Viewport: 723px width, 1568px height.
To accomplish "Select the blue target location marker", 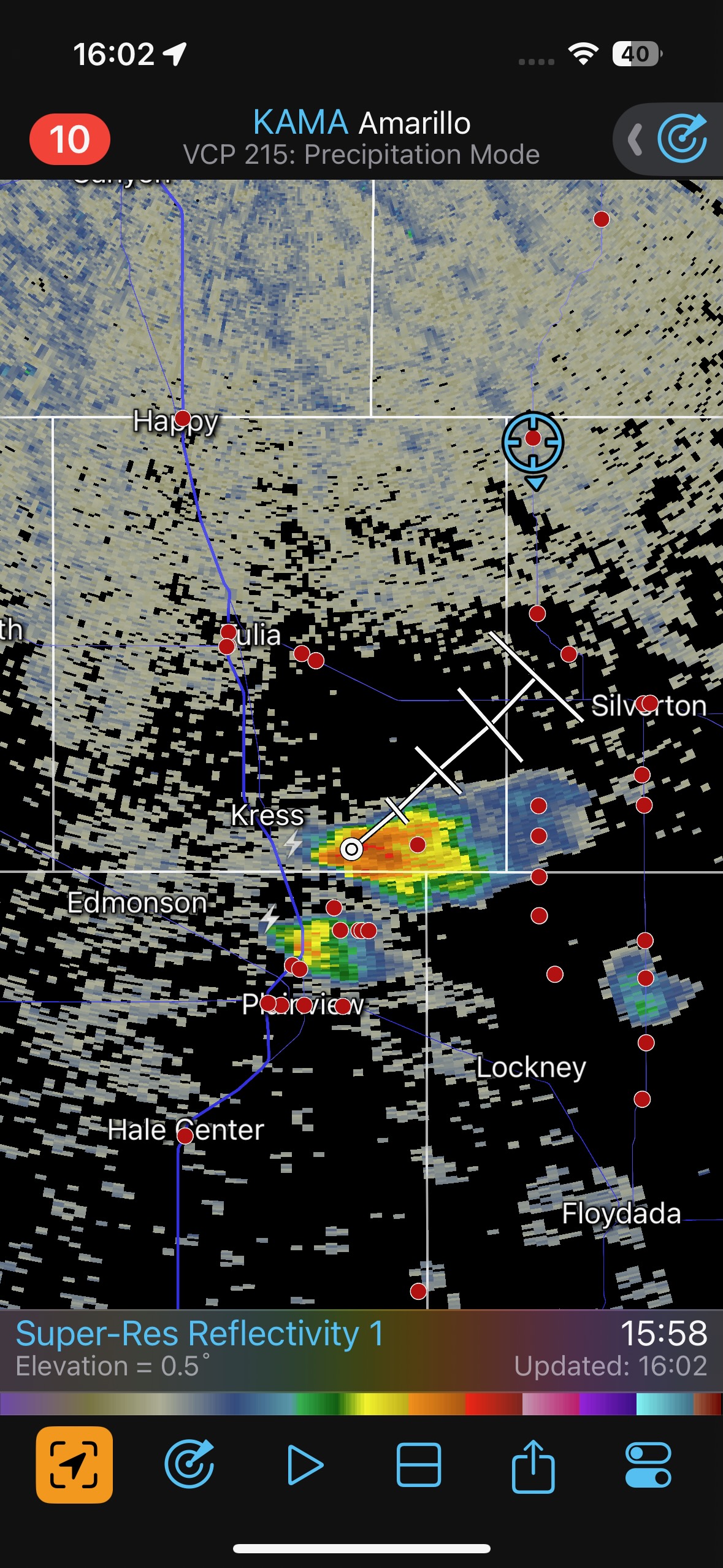I will coord(533,440).
